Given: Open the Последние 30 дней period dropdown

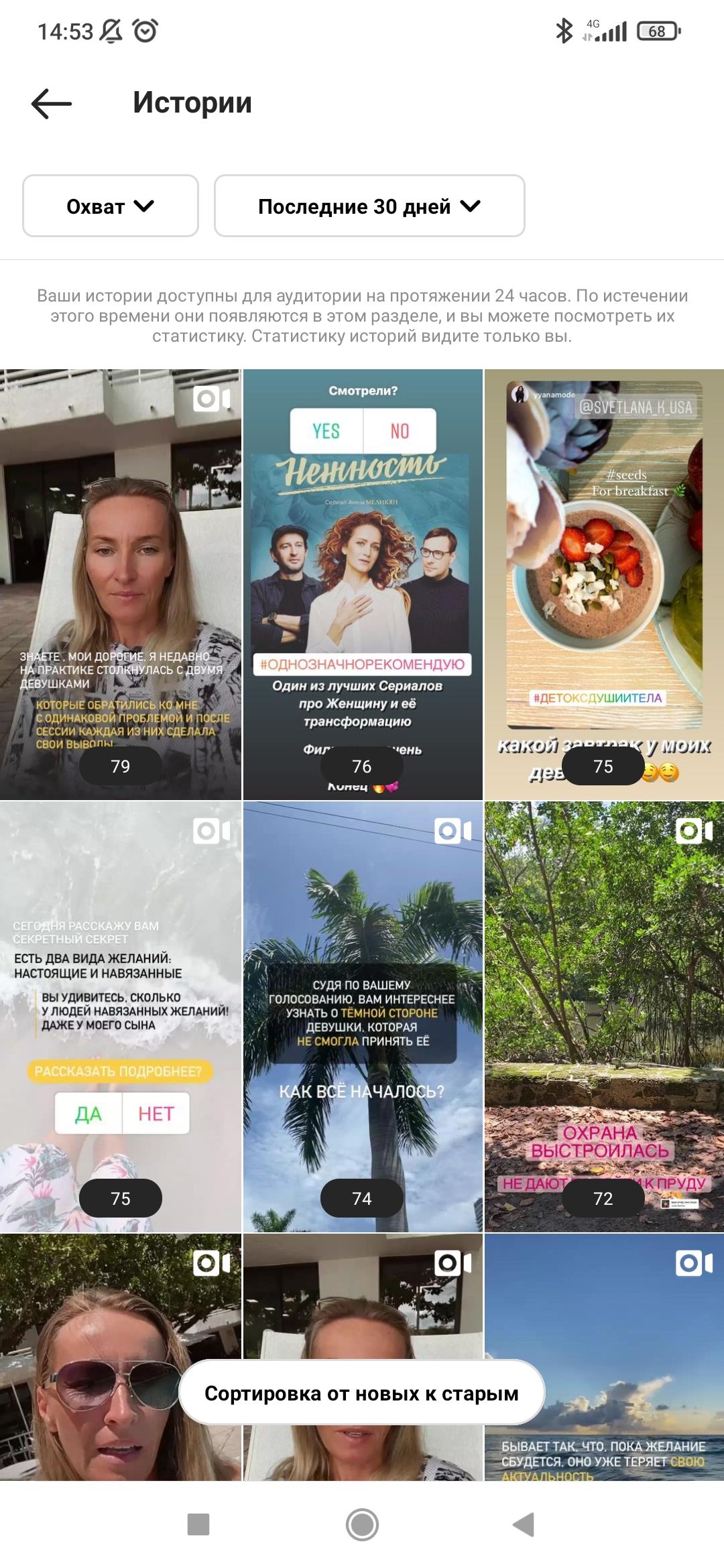Looking at the screenshot, I should pos(369,206).
